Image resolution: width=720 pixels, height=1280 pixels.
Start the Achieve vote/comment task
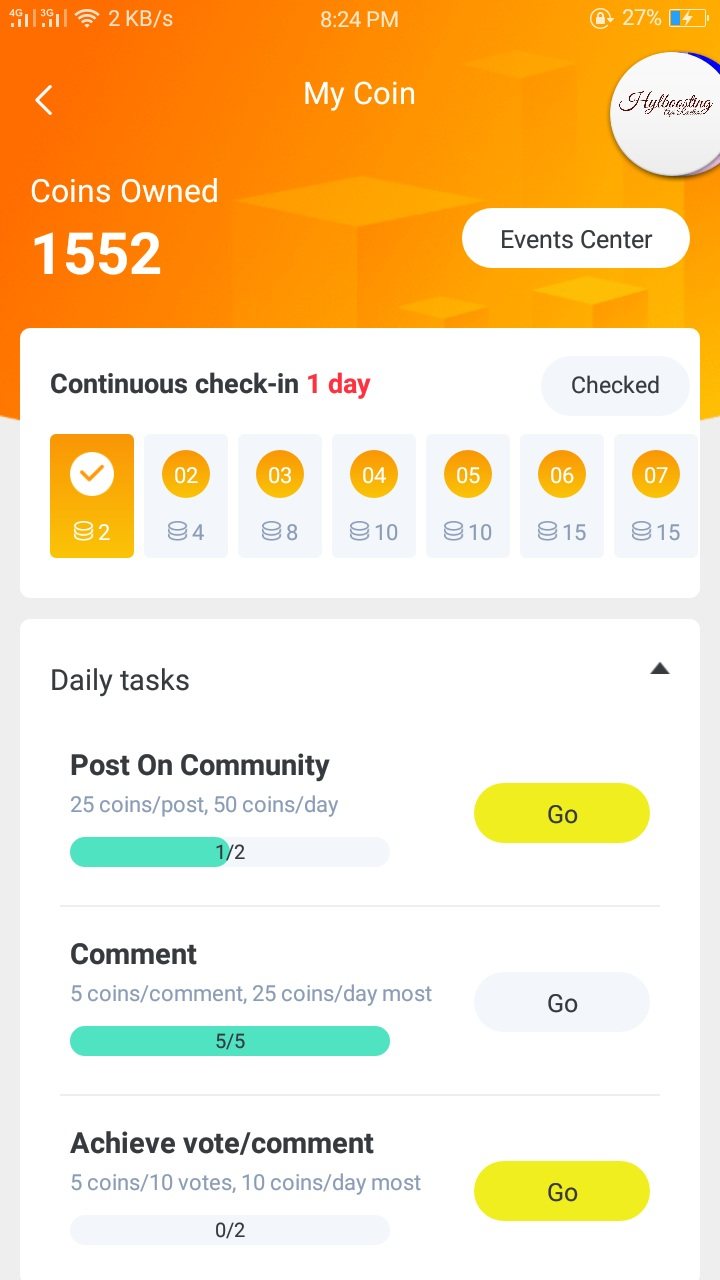click(x=561, y=1192)
